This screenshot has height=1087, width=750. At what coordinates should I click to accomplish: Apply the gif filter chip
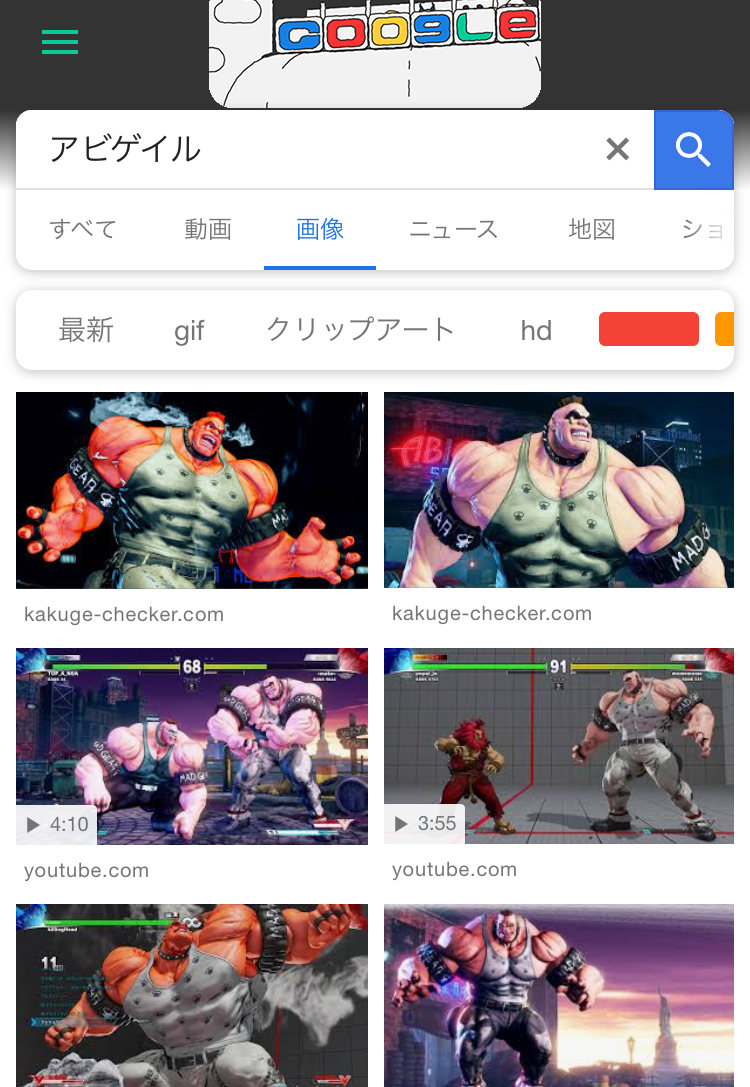[189, 330]
